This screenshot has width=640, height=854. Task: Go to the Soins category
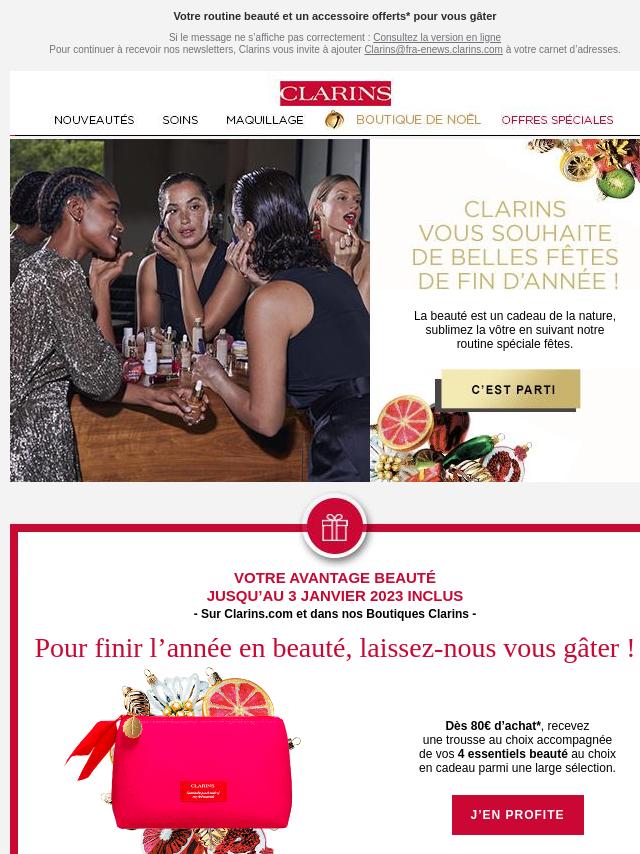pos(180,120)
